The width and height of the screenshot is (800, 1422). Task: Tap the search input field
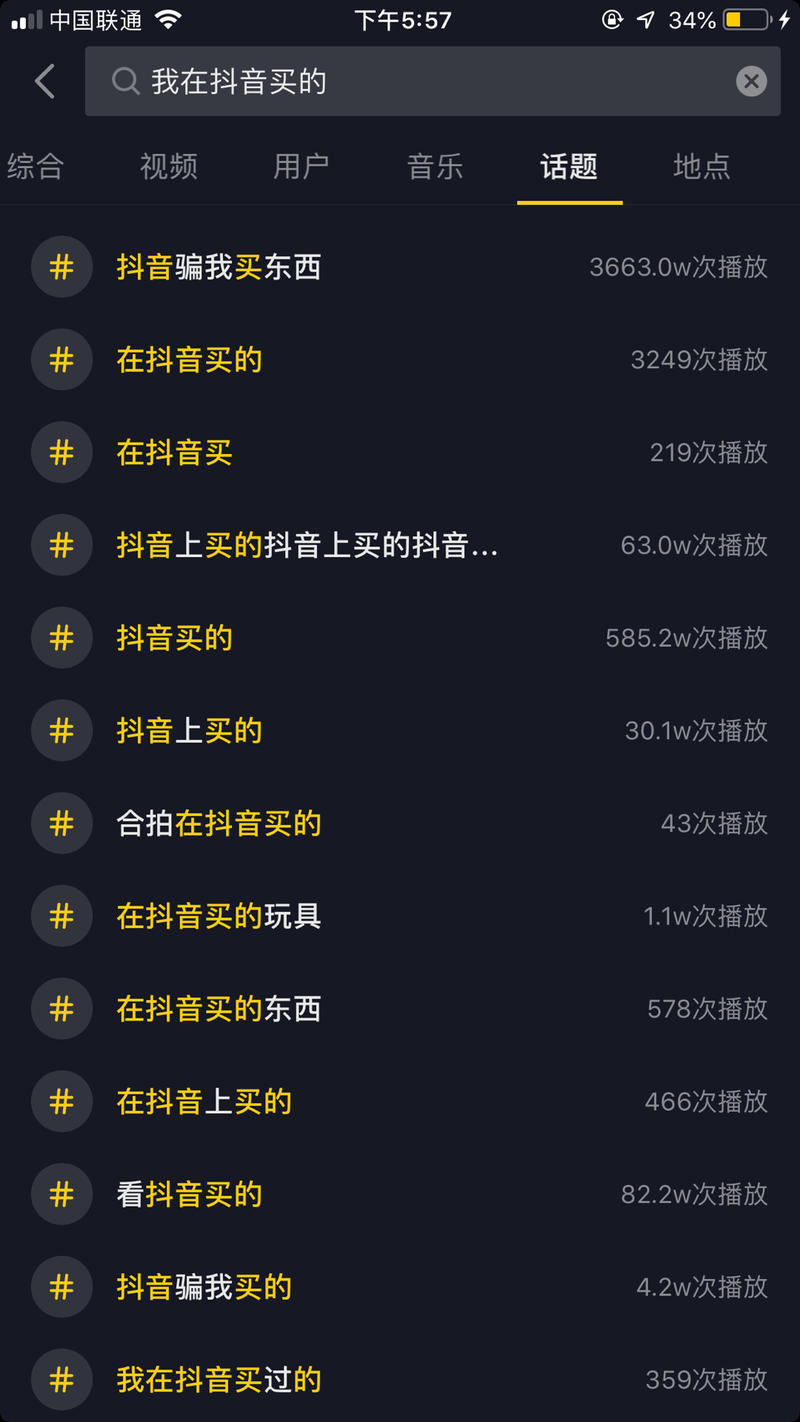coord(400,81)
